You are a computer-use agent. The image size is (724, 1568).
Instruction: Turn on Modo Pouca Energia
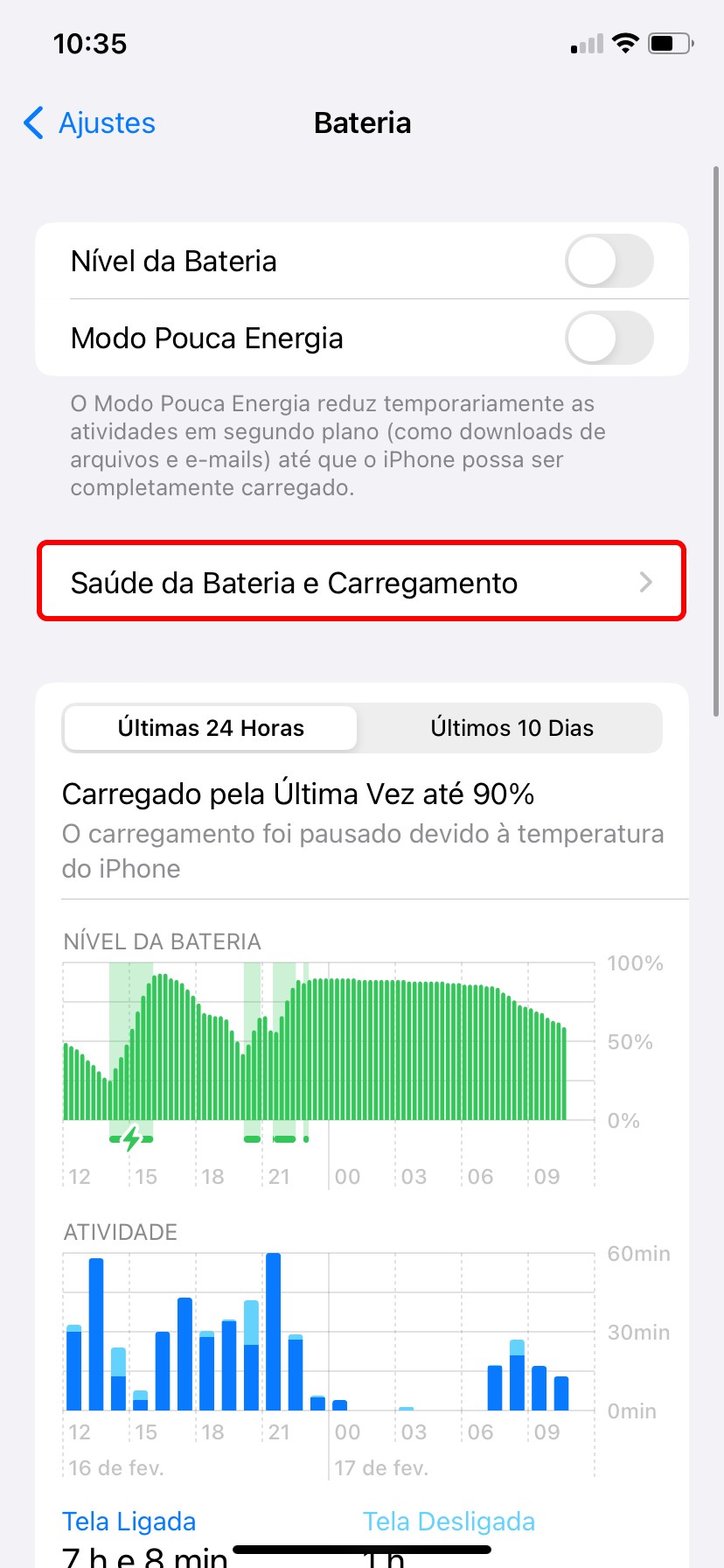tap(609, 338)
